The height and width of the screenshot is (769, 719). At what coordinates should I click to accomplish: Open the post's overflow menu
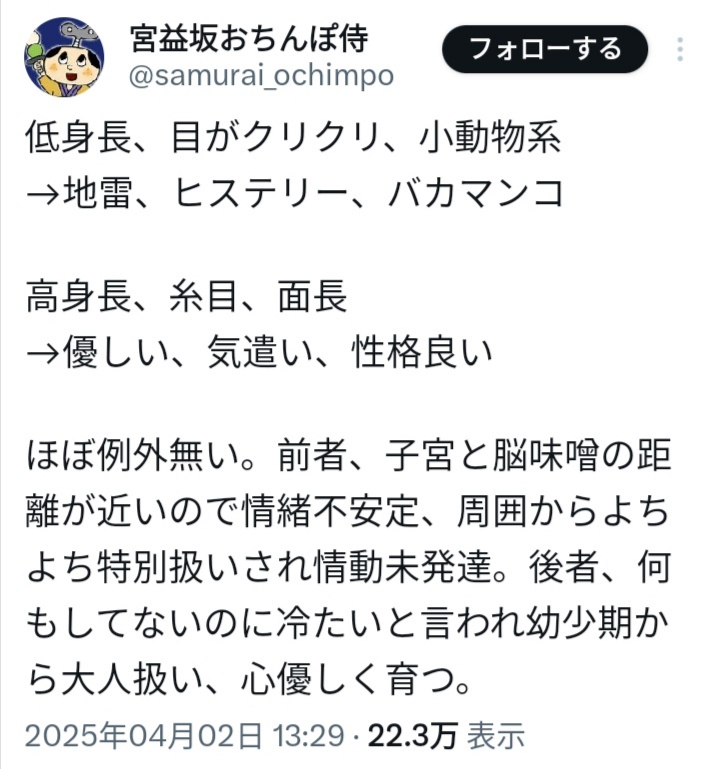tap(681, 50)
